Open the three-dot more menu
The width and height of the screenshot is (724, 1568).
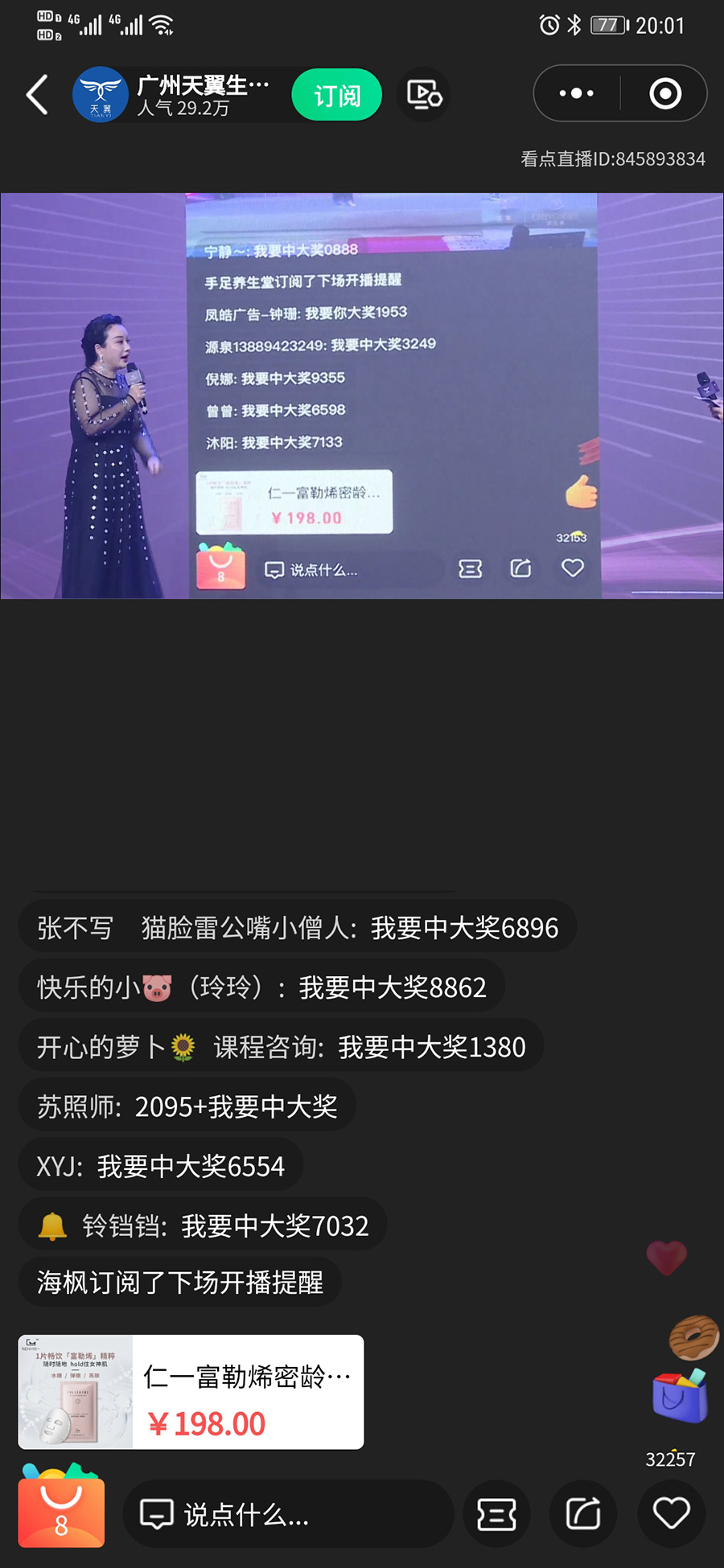[576, 94]
